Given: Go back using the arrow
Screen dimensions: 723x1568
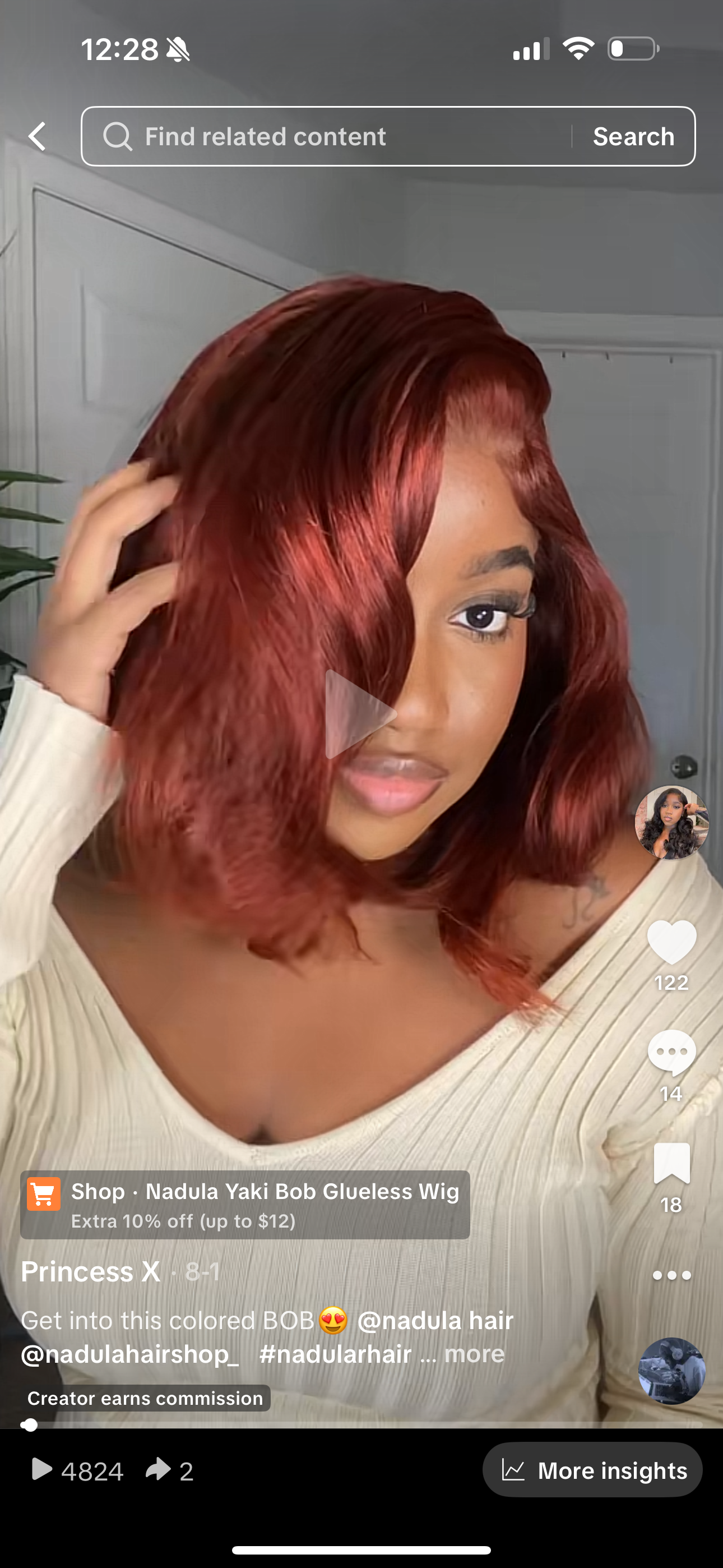Looking at the screenshot, I should 38,136.
